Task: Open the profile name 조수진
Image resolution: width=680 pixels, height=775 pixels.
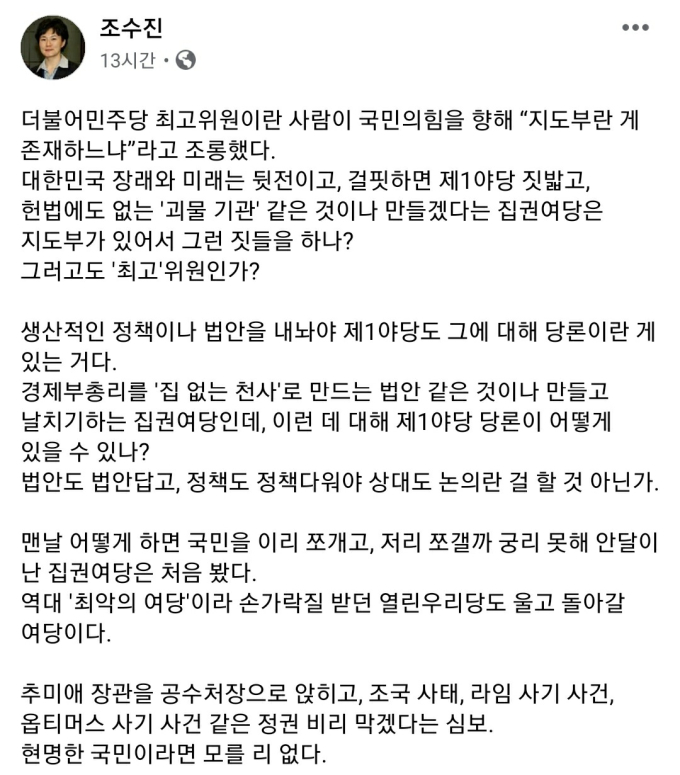Action: (132, 28)
